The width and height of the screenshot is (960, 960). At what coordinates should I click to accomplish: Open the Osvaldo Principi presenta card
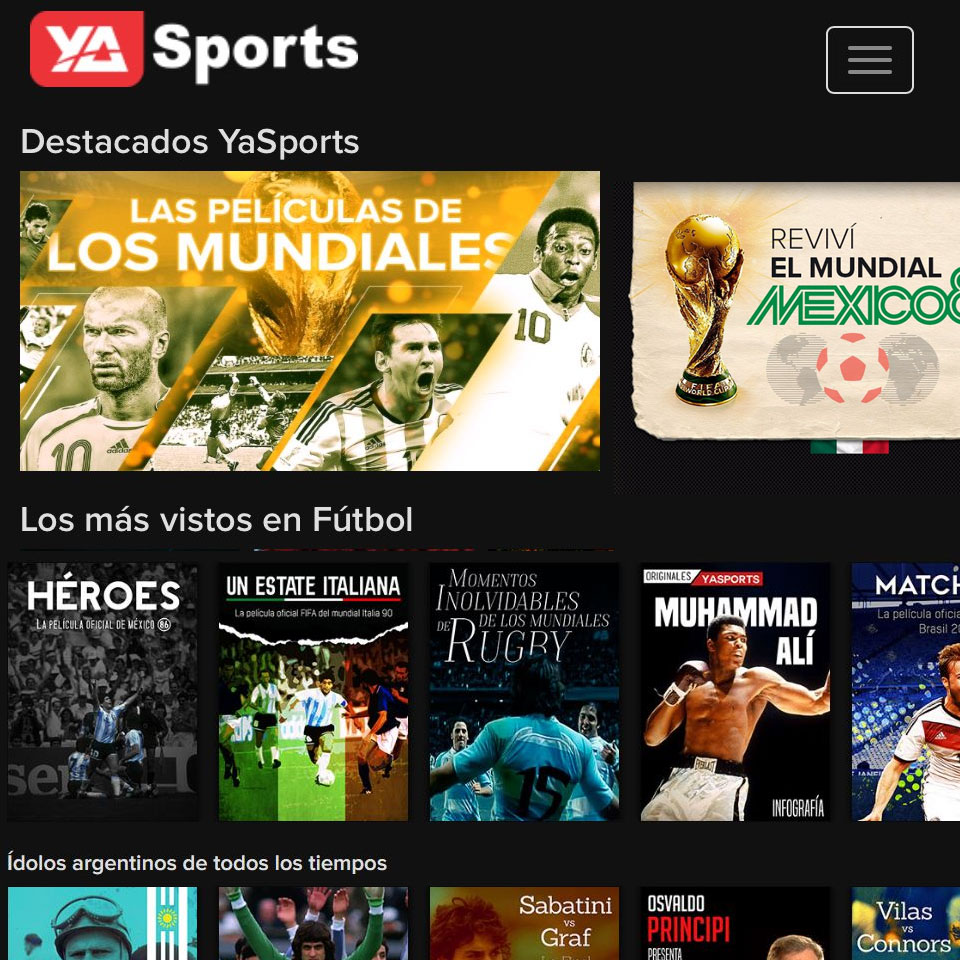click(735, 924)
